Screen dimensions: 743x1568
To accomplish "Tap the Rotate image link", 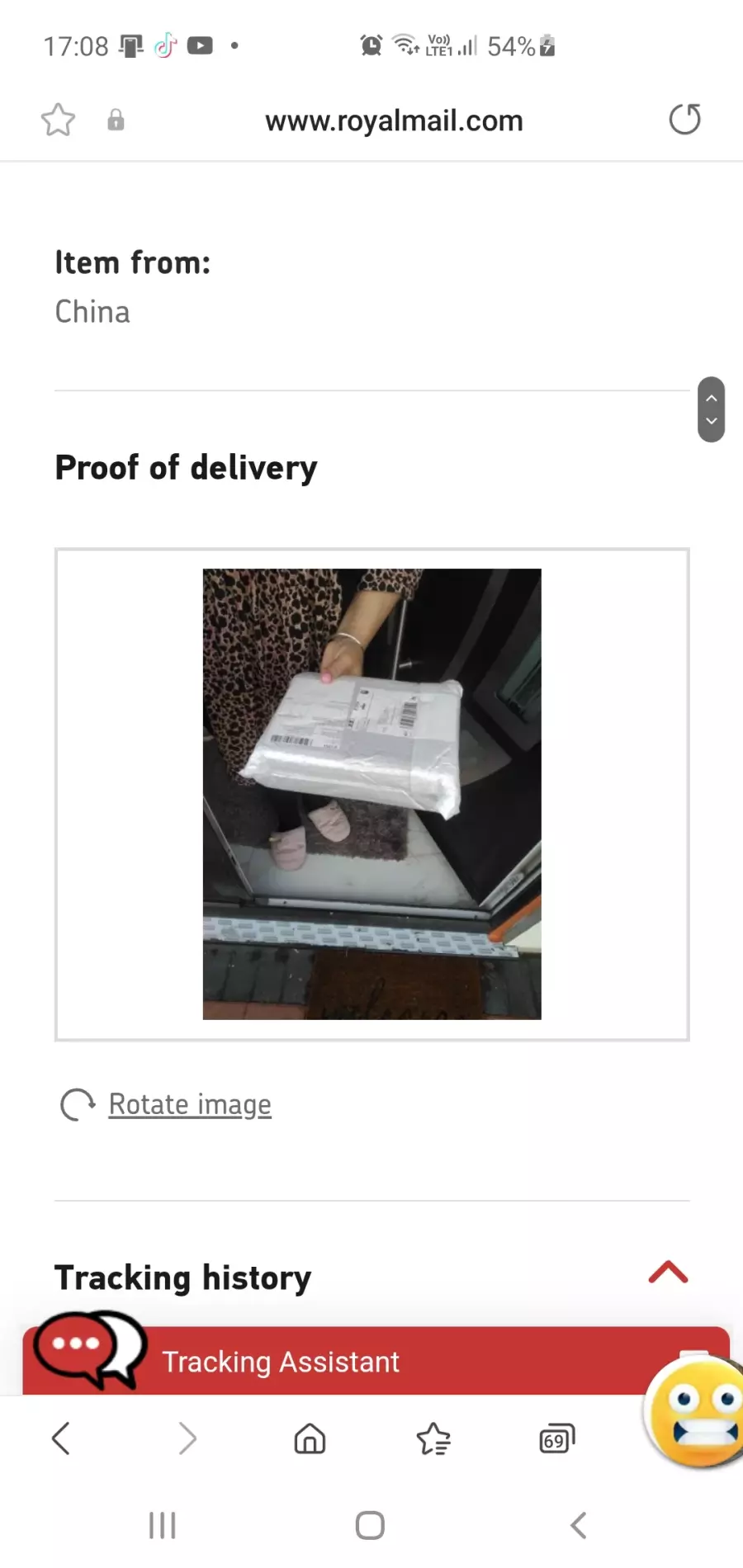I will point(190,1104).
